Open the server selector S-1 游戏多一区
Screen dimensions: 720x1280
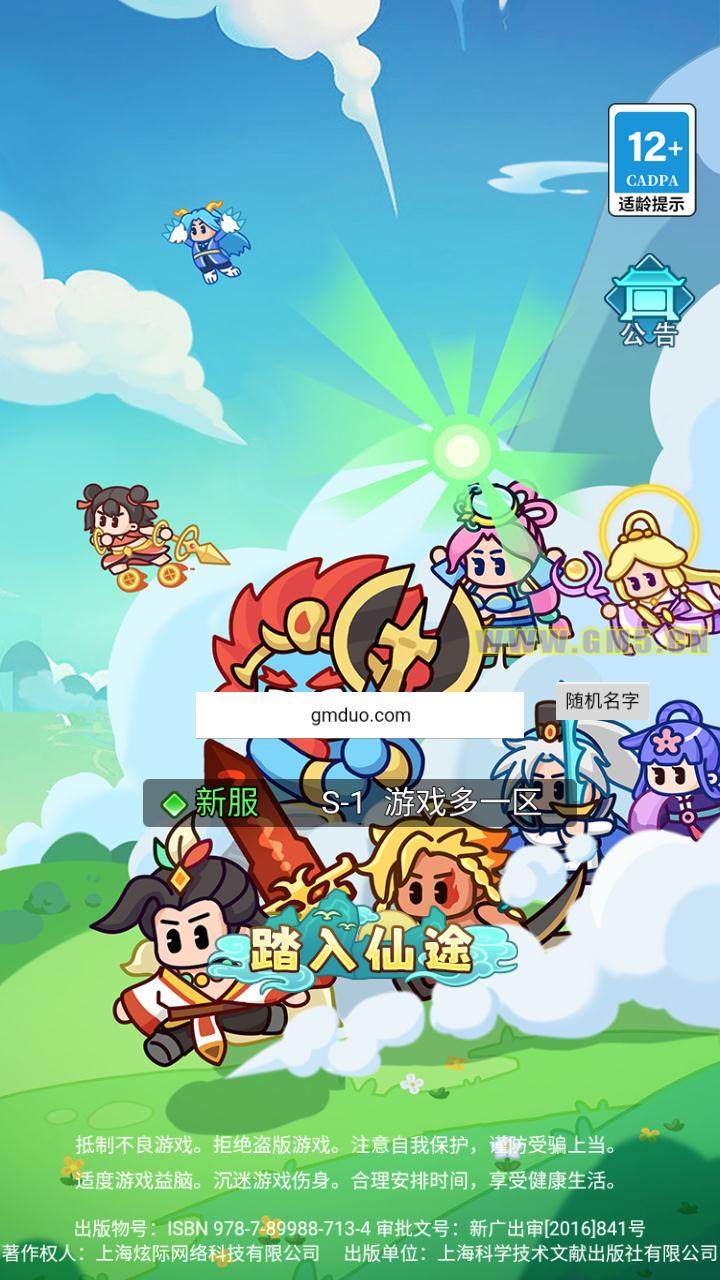[360, 802]
